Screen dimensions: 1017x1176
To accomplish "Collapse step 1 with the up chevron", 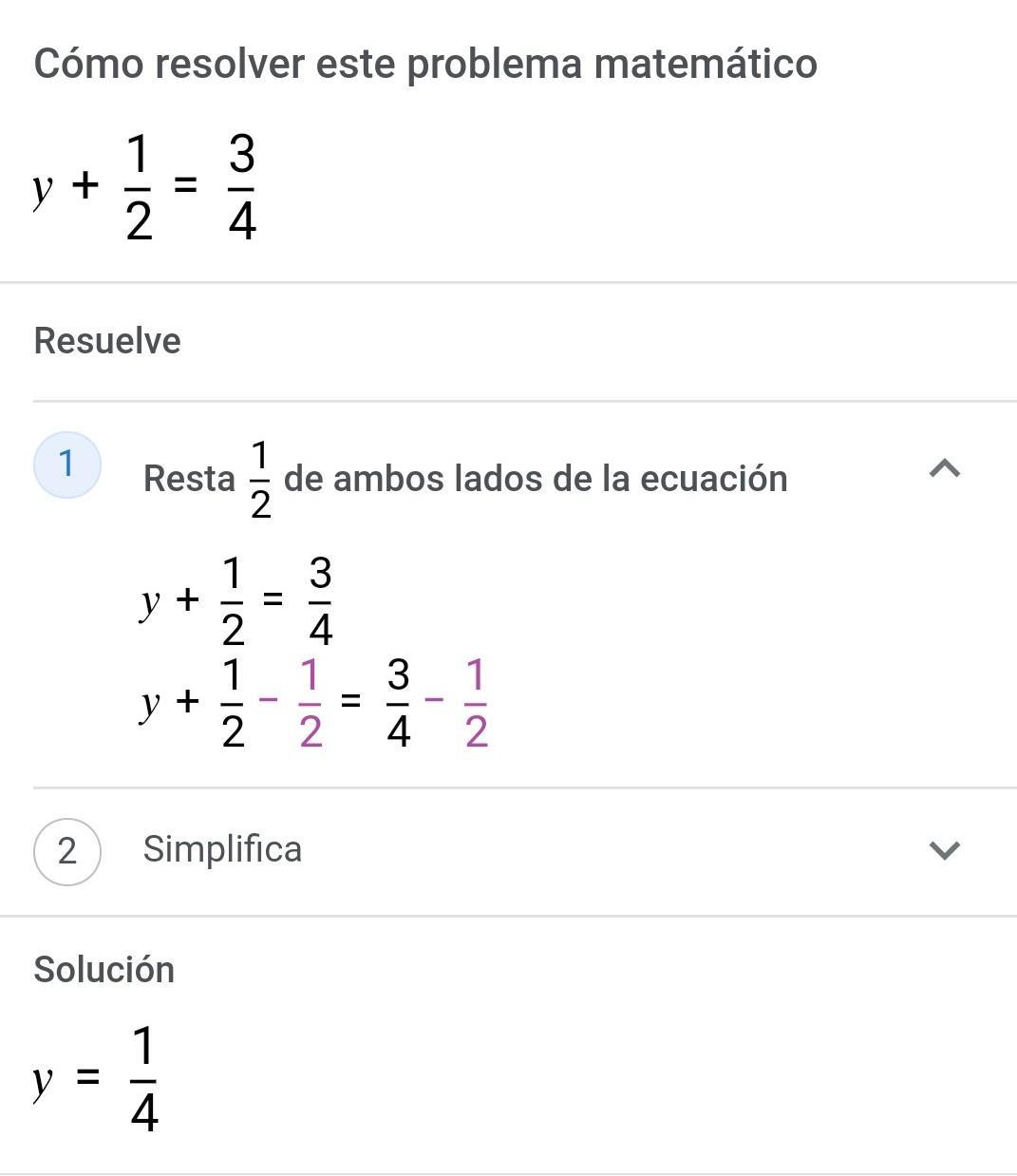I will pos(944,468).
